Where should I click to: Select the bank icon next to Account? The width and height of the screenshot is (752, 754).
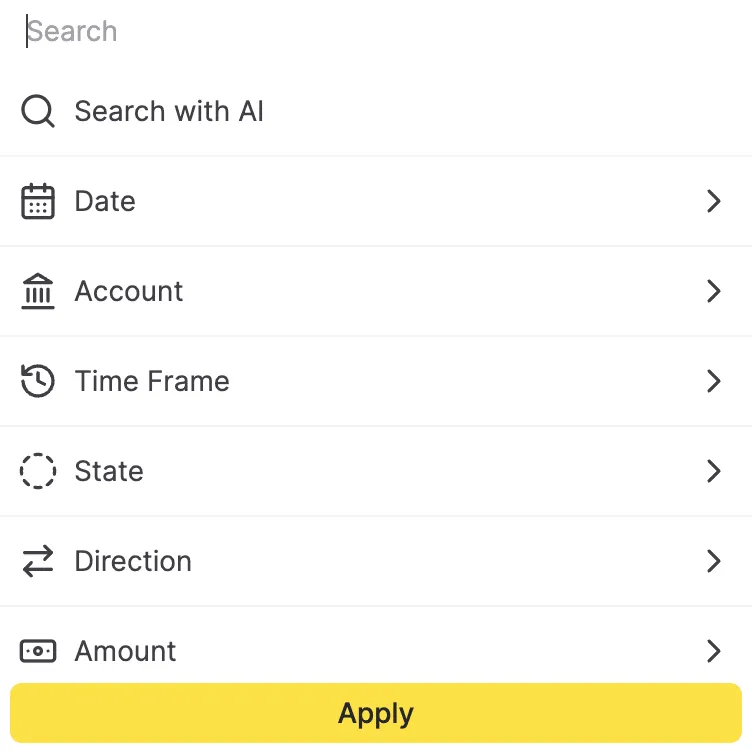pyautogui.click(x=38, y=291)
